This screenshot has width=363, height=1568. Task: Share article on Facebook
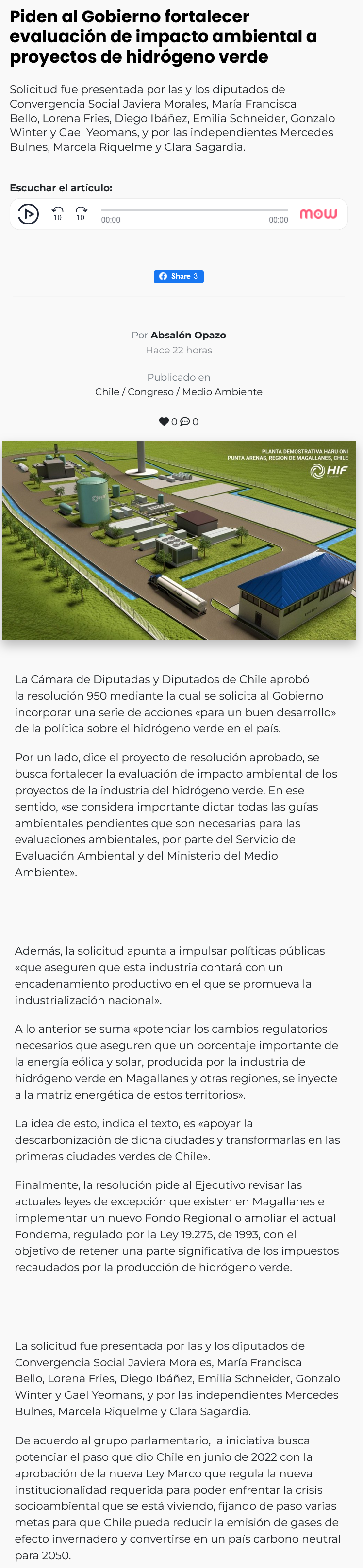point(179,276)
